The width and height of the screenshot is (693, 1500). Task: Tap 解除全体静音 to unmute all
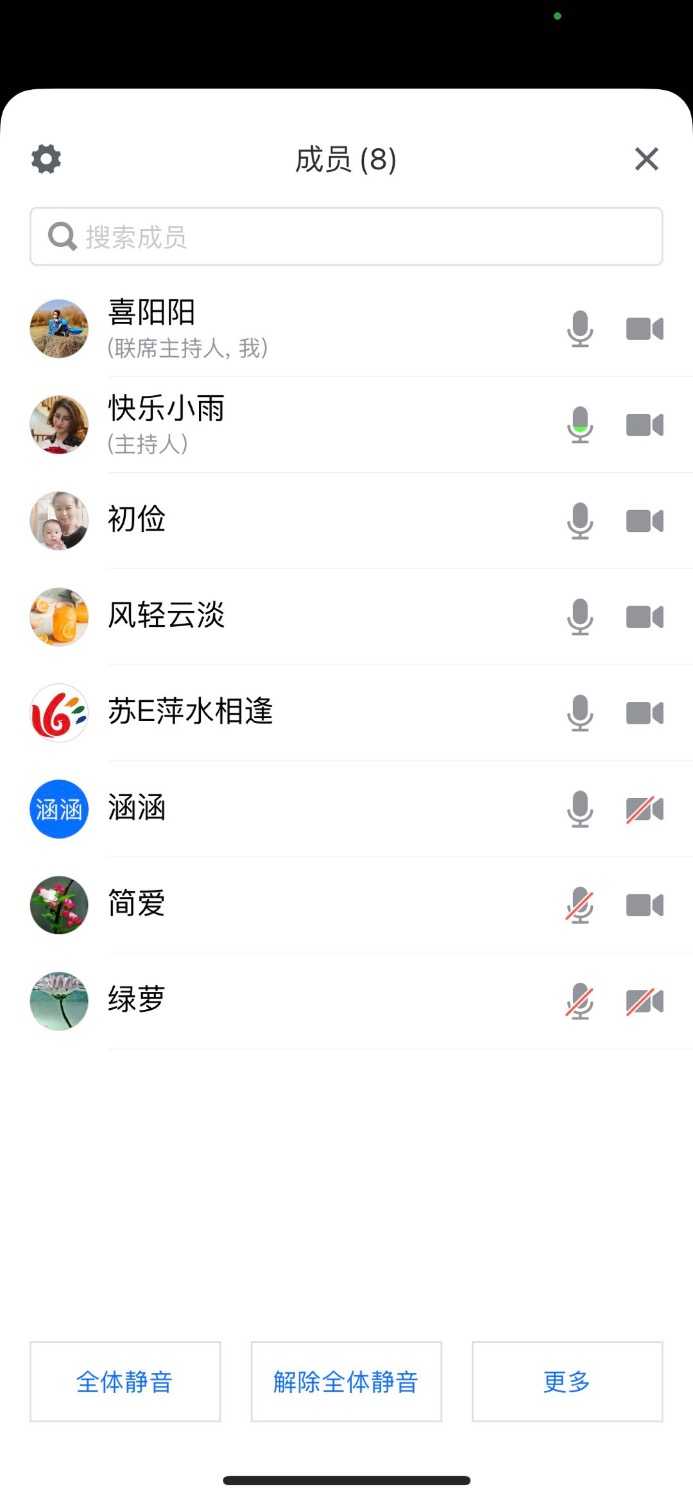click(346, 1381)
